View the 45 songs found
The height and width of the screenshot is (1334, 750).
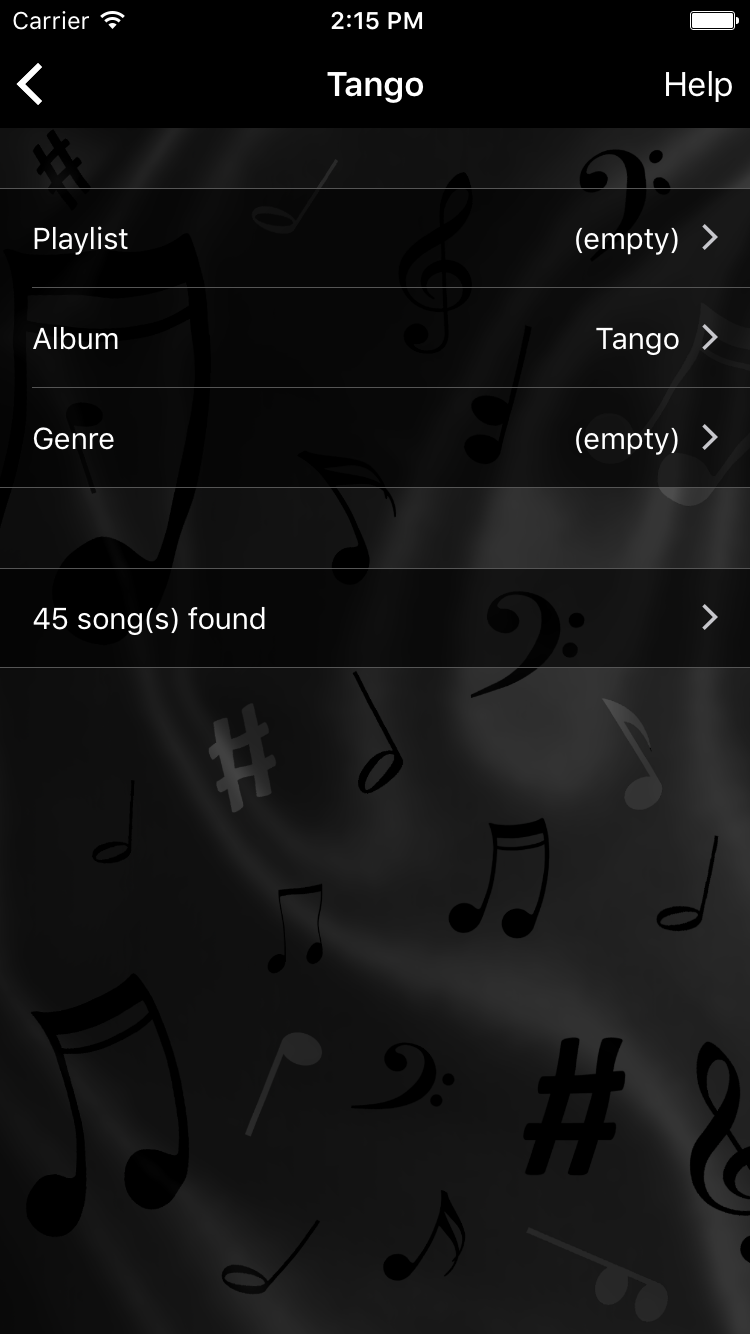pos(375,618)
